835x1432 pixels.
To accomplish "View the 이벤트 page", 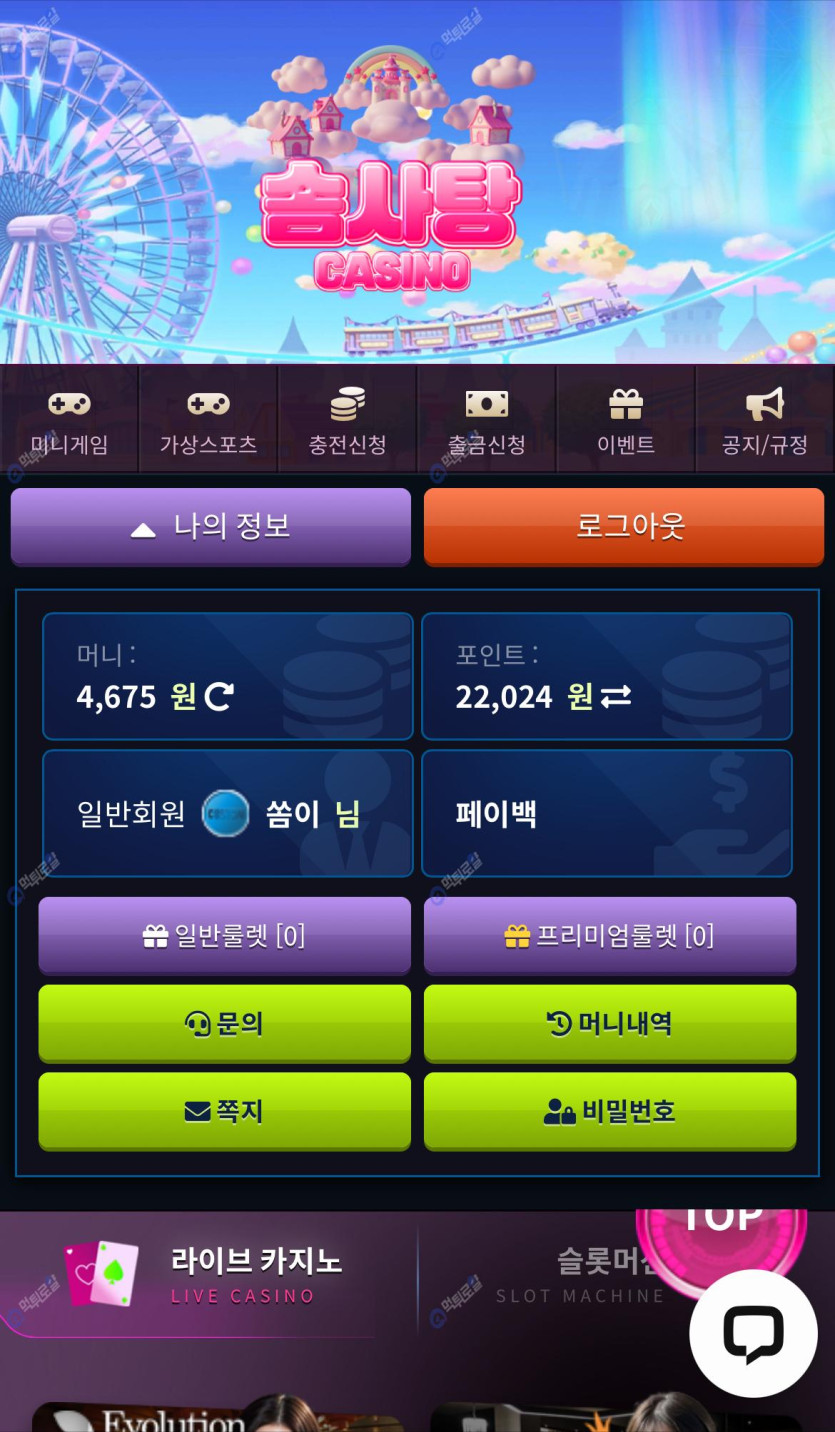I will 626,422.
